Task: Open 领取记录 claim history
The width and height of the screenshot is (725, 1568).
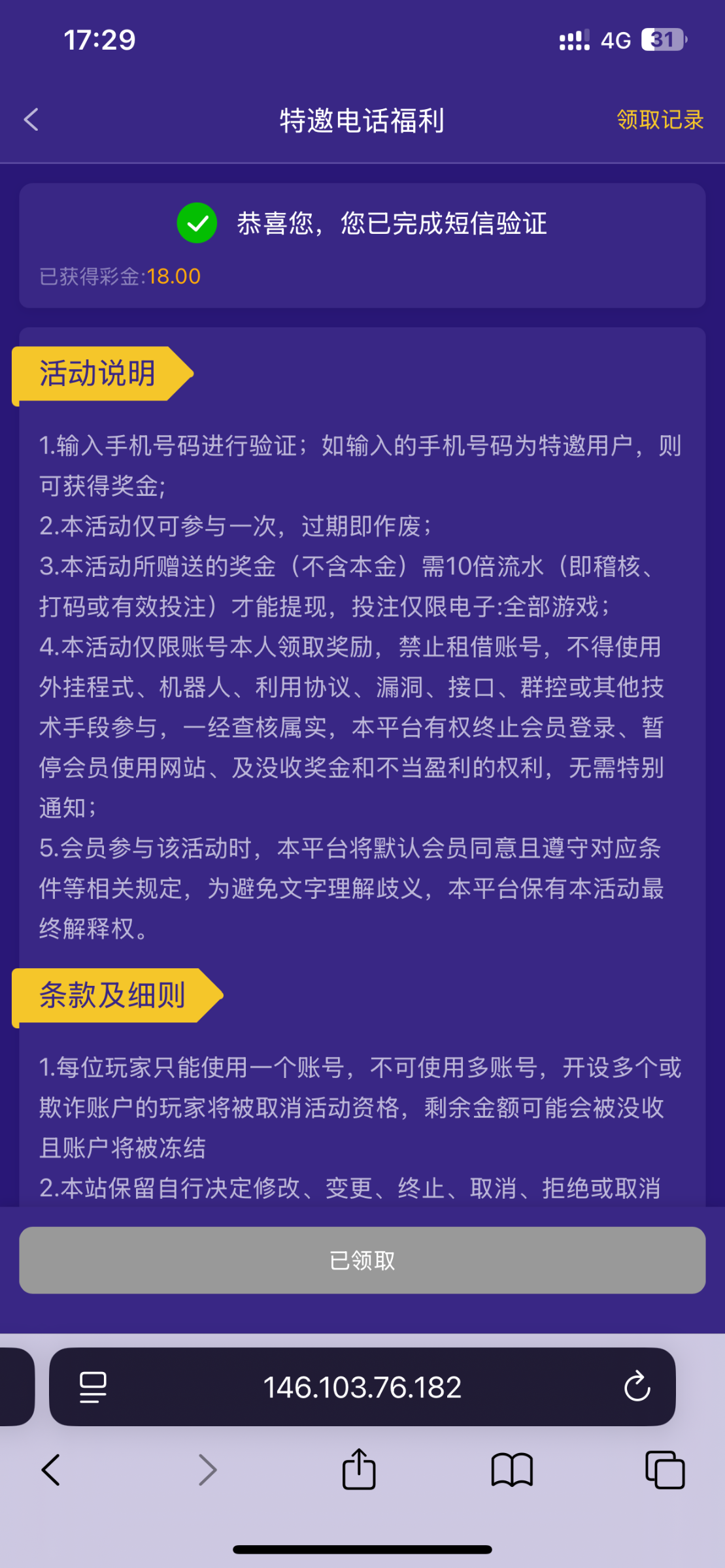Action: tap(660, 120)
